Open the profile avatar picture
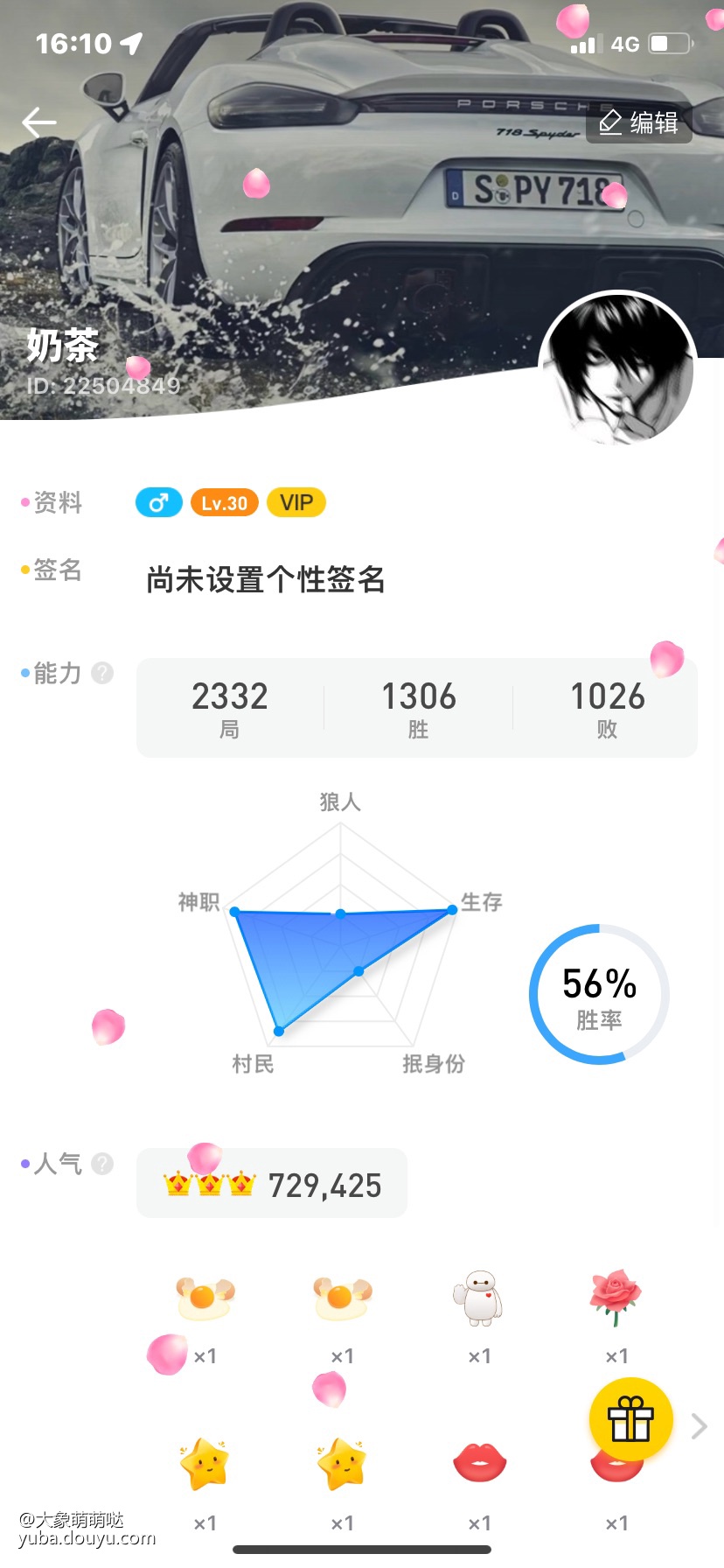724x1568 pixels. point(619,369)
